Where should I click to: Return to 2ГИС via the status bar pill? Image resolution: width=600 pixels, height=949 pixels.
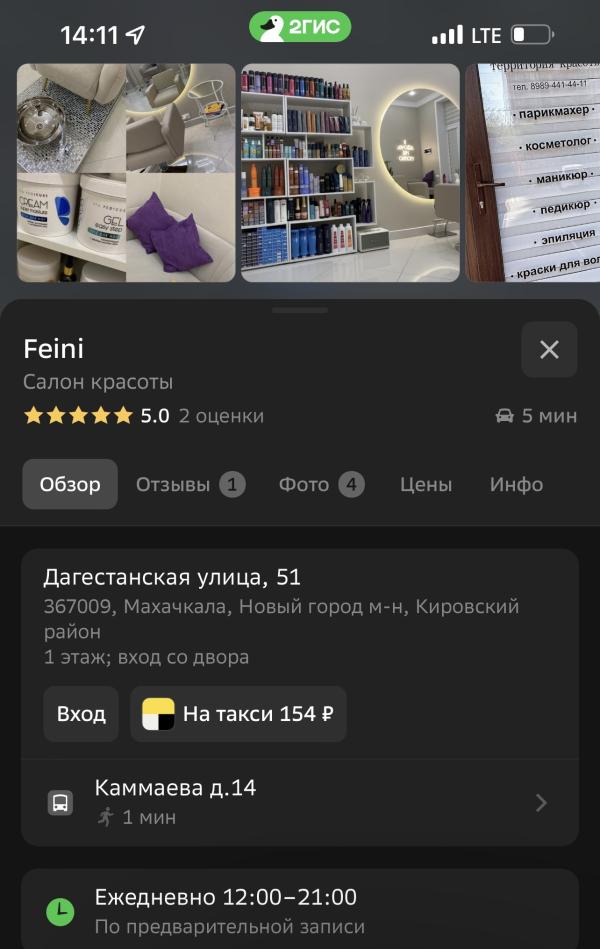[300, 28]
